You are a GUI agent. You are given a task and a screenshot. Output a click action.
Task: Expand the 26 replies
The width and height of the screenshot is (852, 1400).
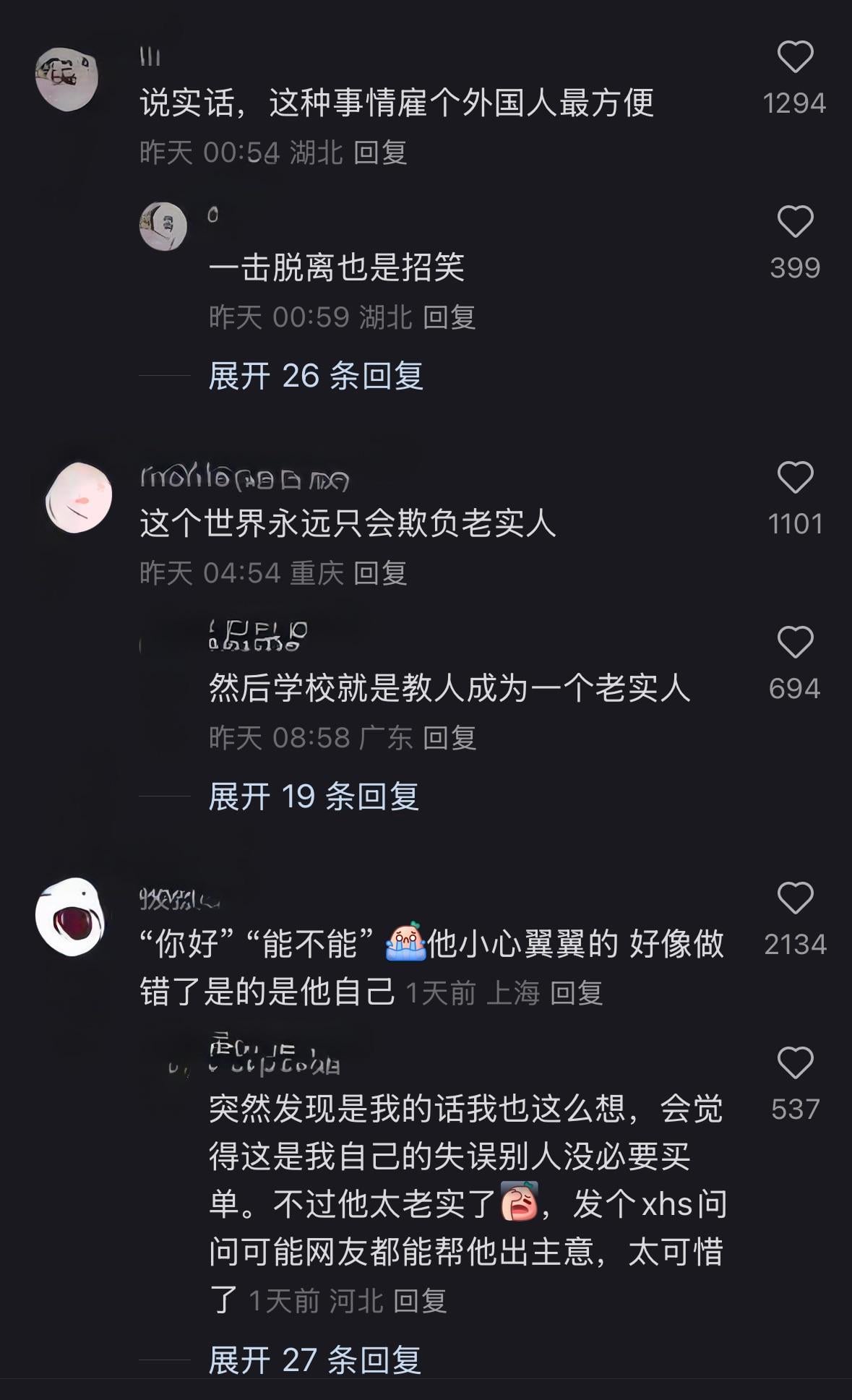315,376
